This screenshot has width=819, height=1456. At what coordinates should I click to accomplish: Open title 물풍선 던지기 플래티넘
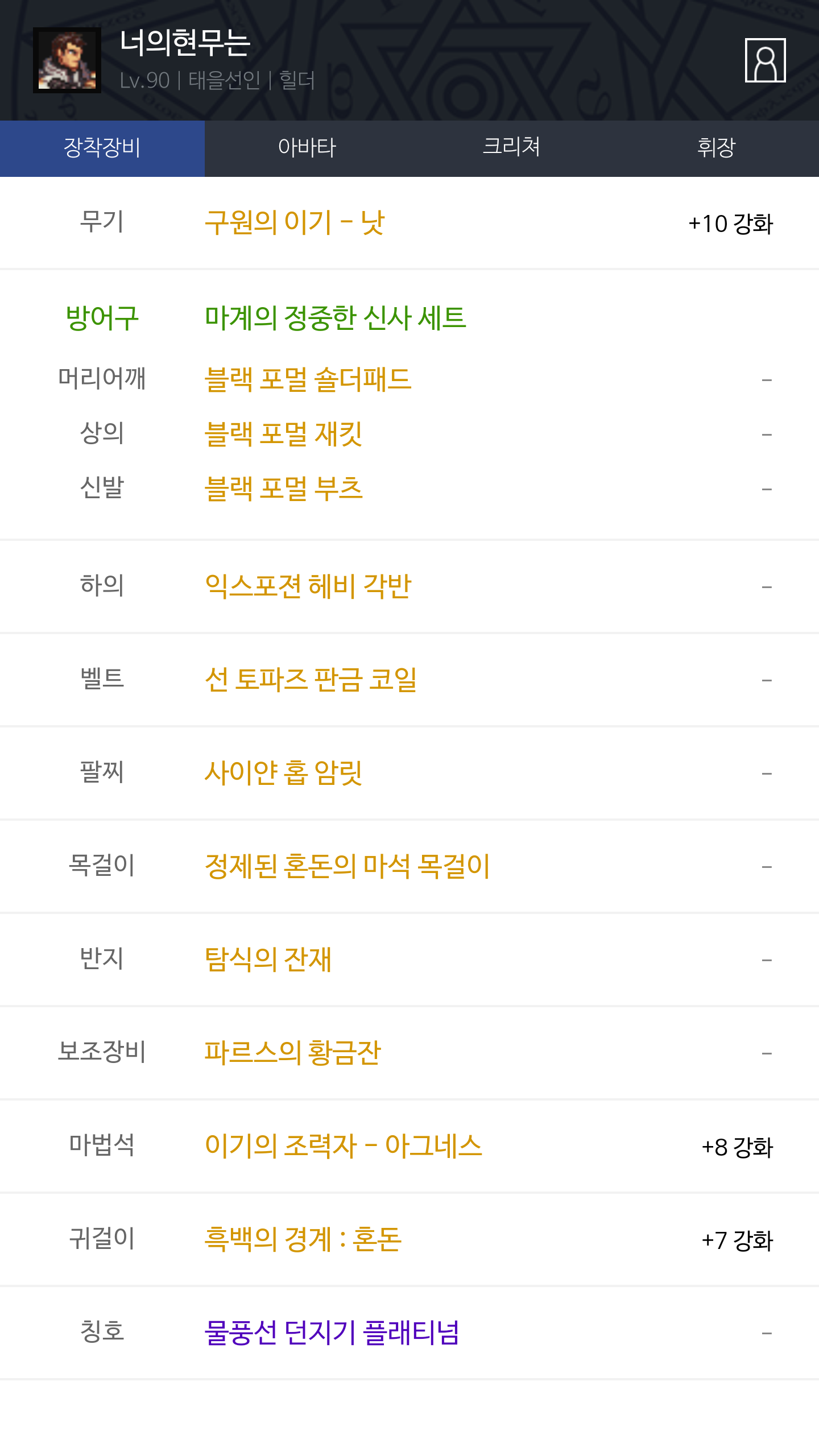click(x=332, y=1333)
